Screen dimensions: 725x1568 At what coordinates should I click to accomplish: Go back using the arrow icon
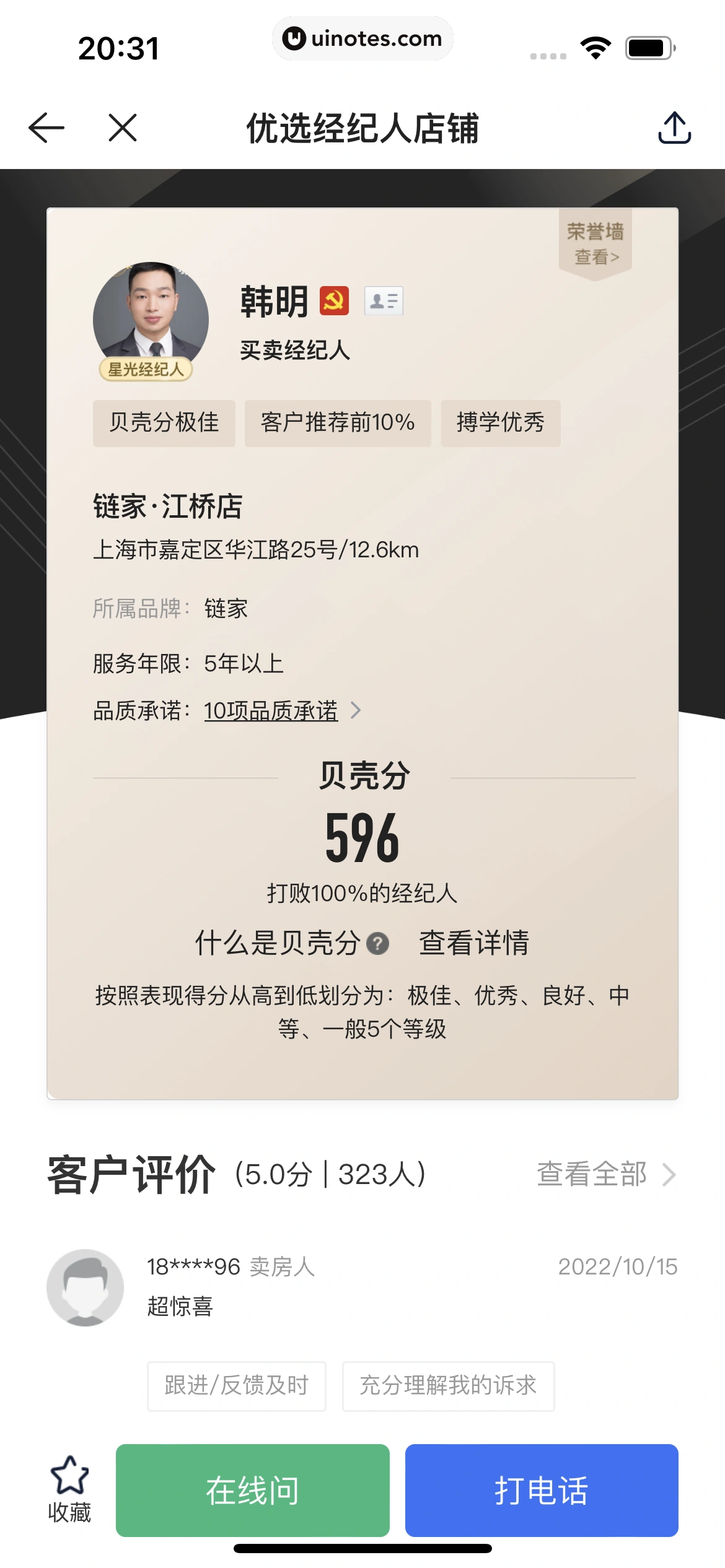tap(46, 128)
